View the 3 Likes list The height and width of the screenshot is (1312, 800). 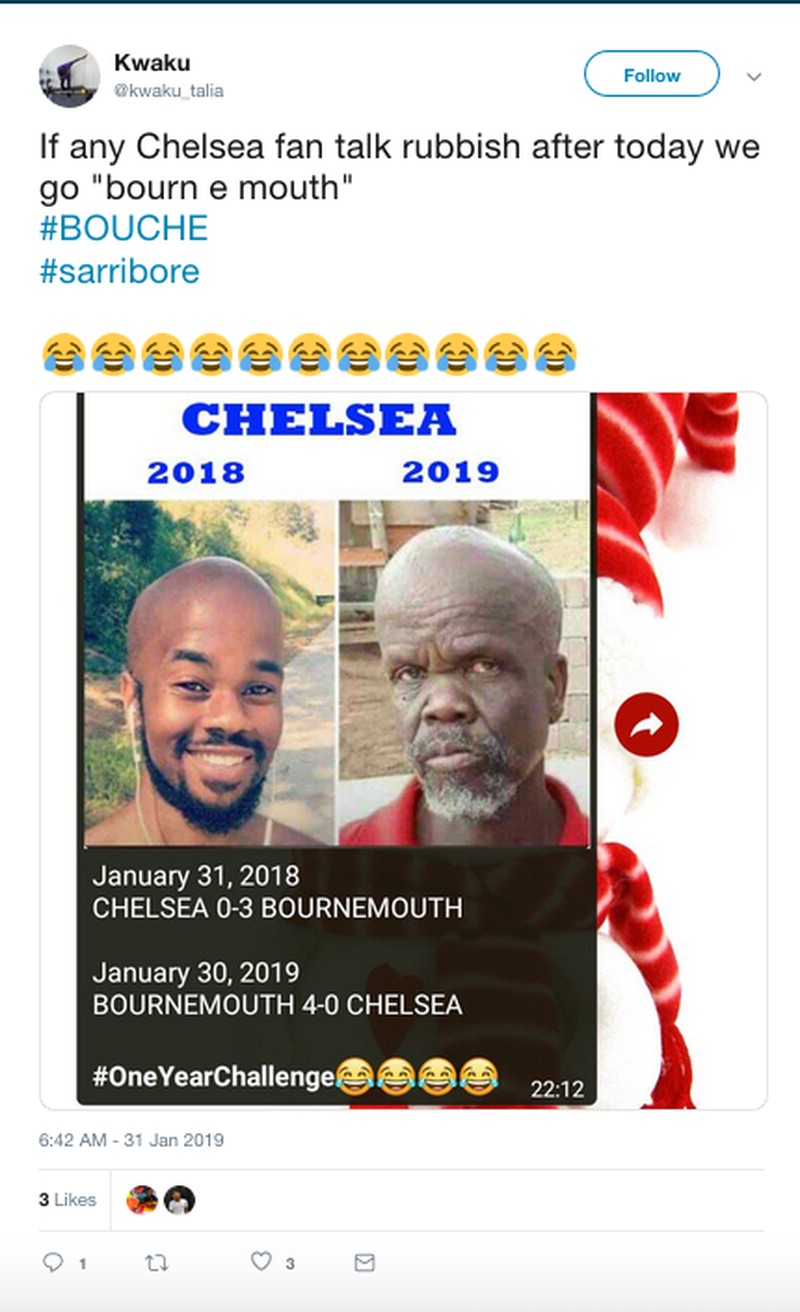pyautogui.click(x=67, y=1199)
